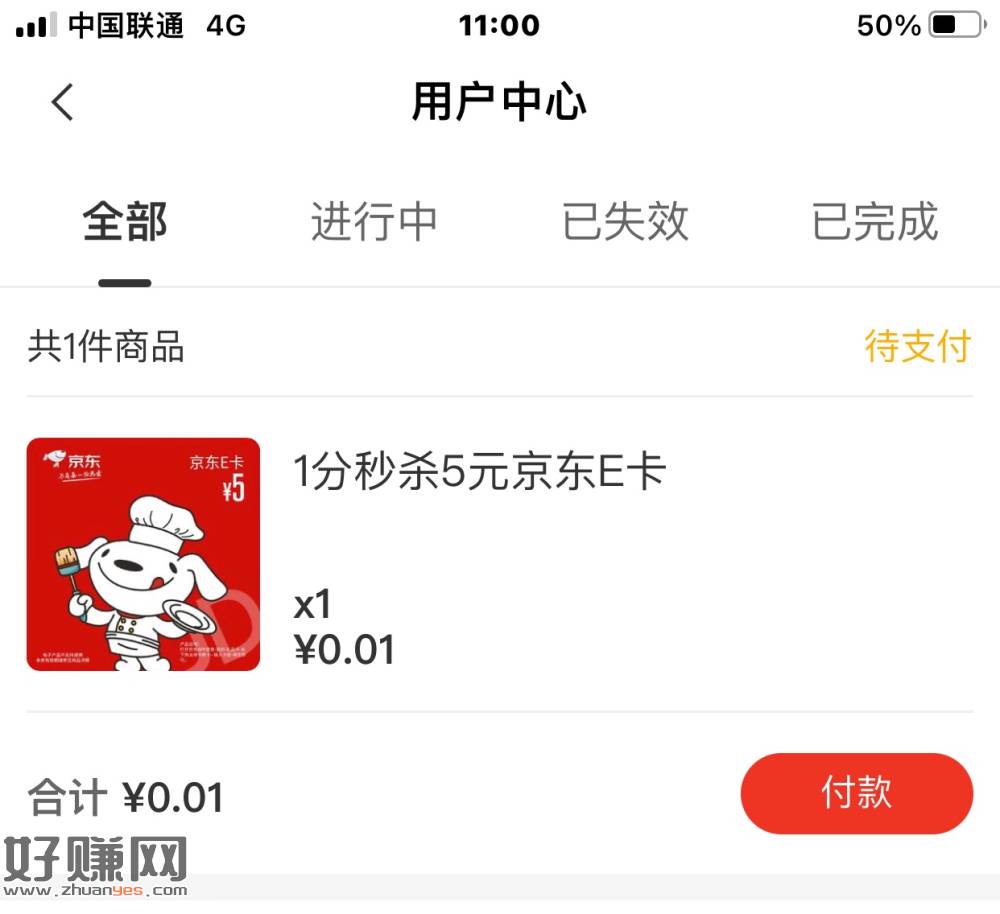The height and width of the screenshot is (914, 1000).
Task: Open the 已完成 orders tab
Action: 875,222
